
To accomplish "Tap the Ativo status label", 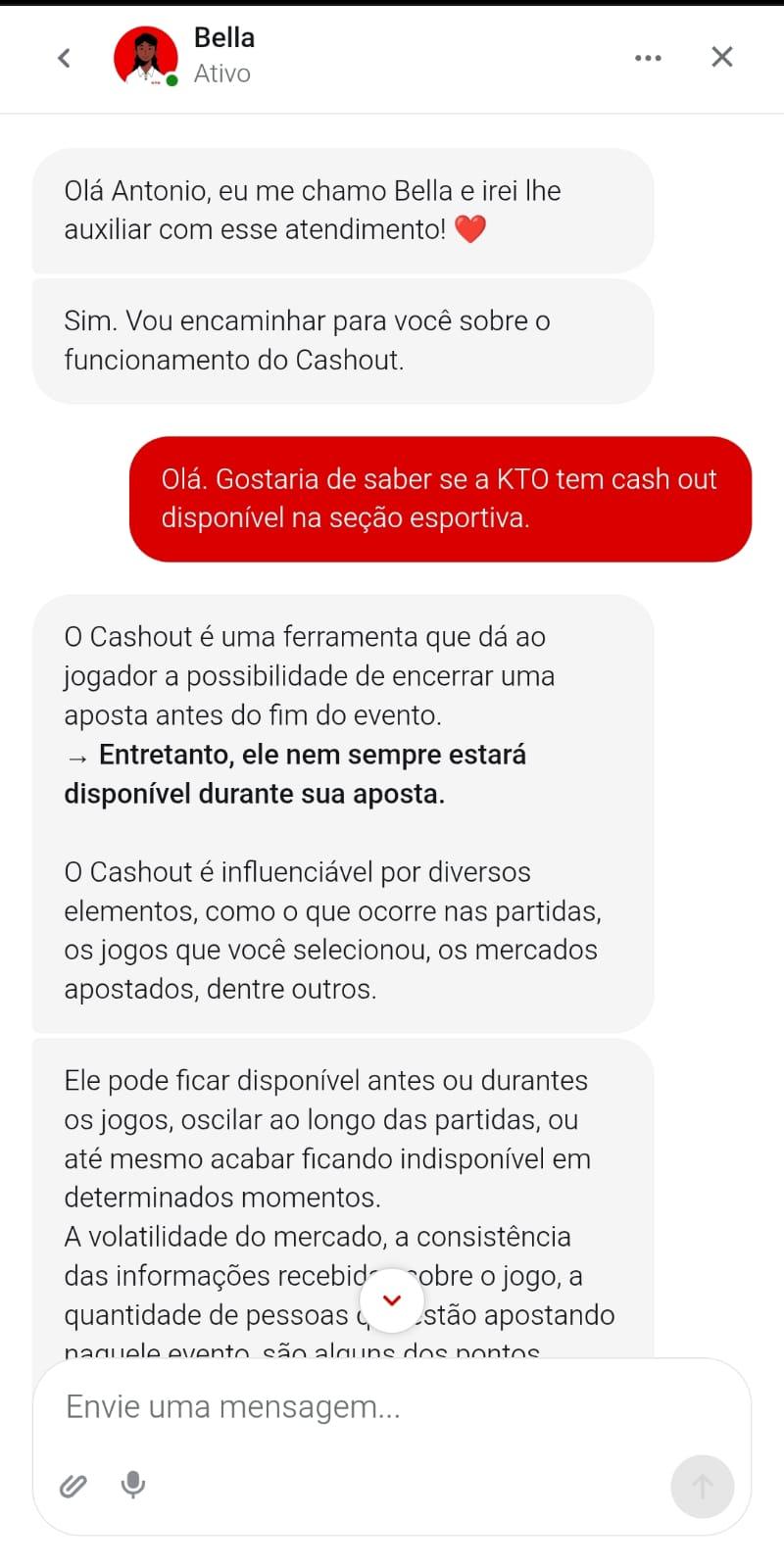I will [x=220, y=73].
